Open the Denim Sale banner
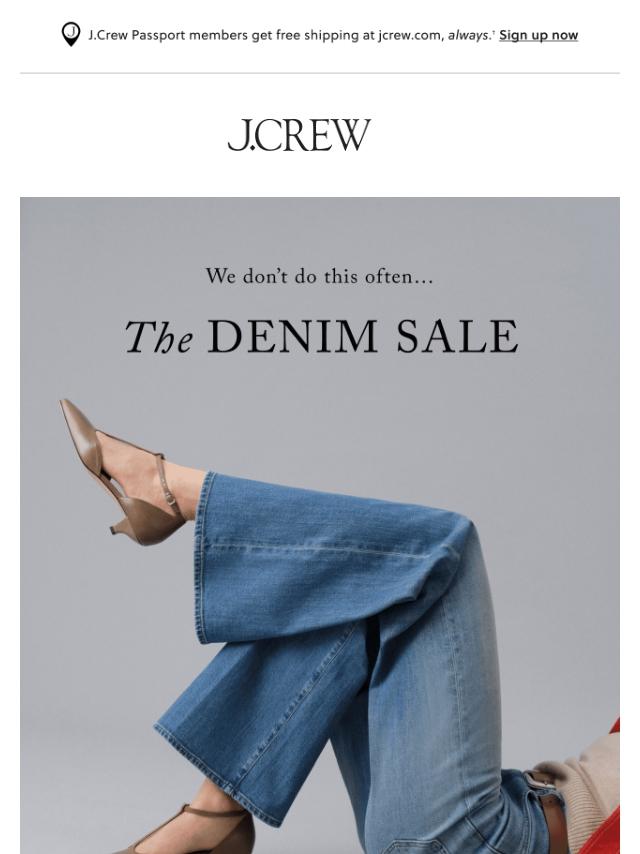The width and height of the screenshot is (640, 854). point(320,520)
